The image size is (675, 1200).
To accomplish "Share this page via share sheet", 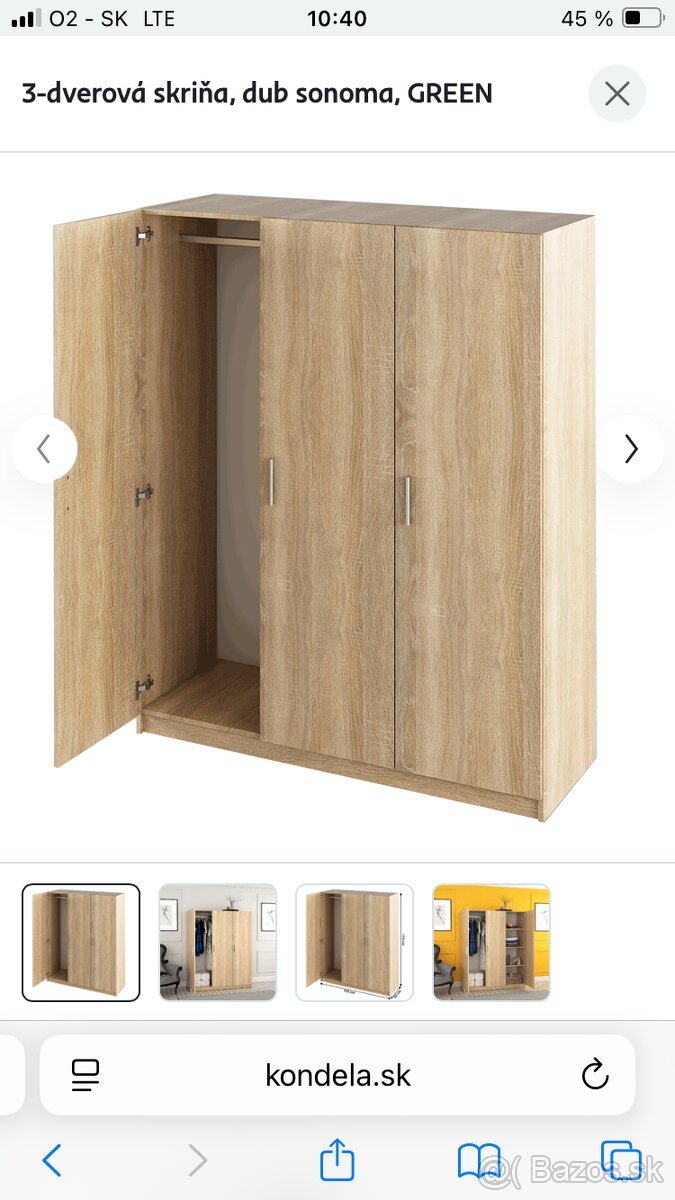I will coord(337,1160).
